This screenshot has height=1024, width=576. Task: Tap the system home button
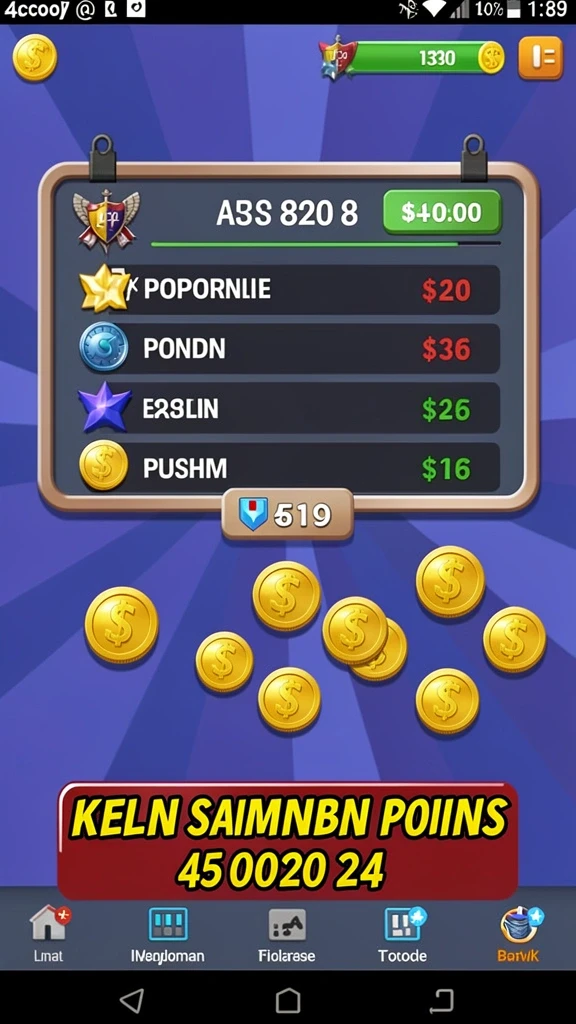(288, 999)
